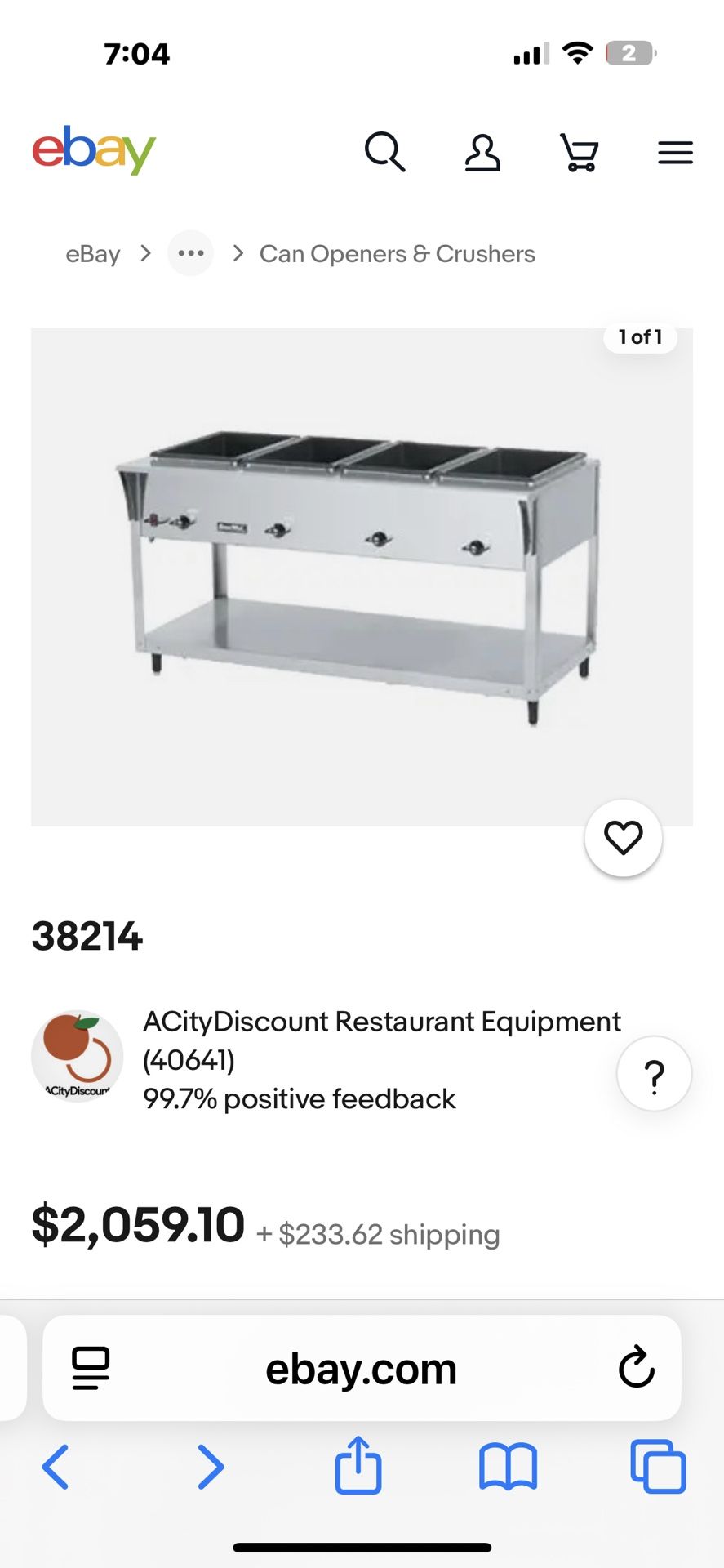
Task: Open the hamburger menu
Action: pos(676,153)
